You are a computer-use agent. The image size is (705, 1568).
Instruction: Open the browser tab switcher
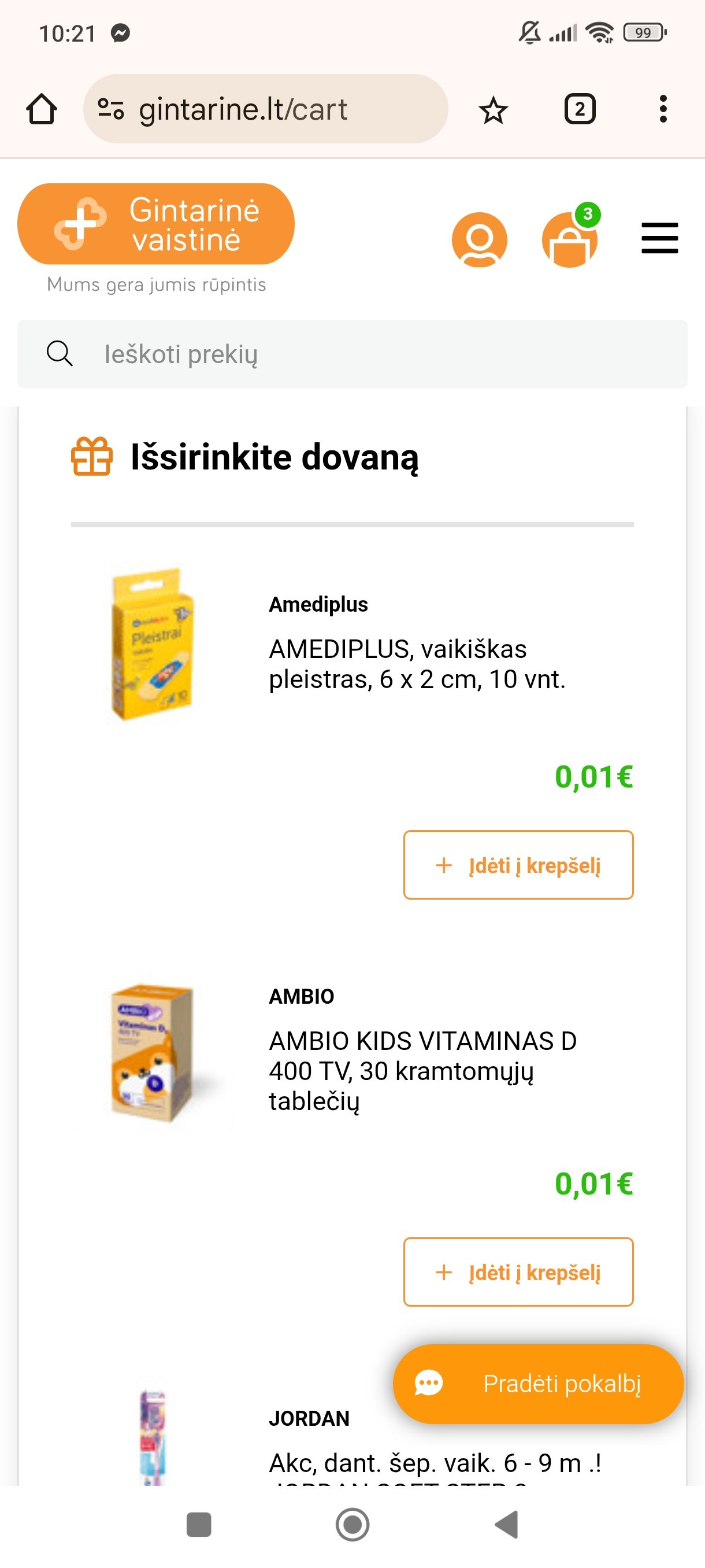click(580, 110)
